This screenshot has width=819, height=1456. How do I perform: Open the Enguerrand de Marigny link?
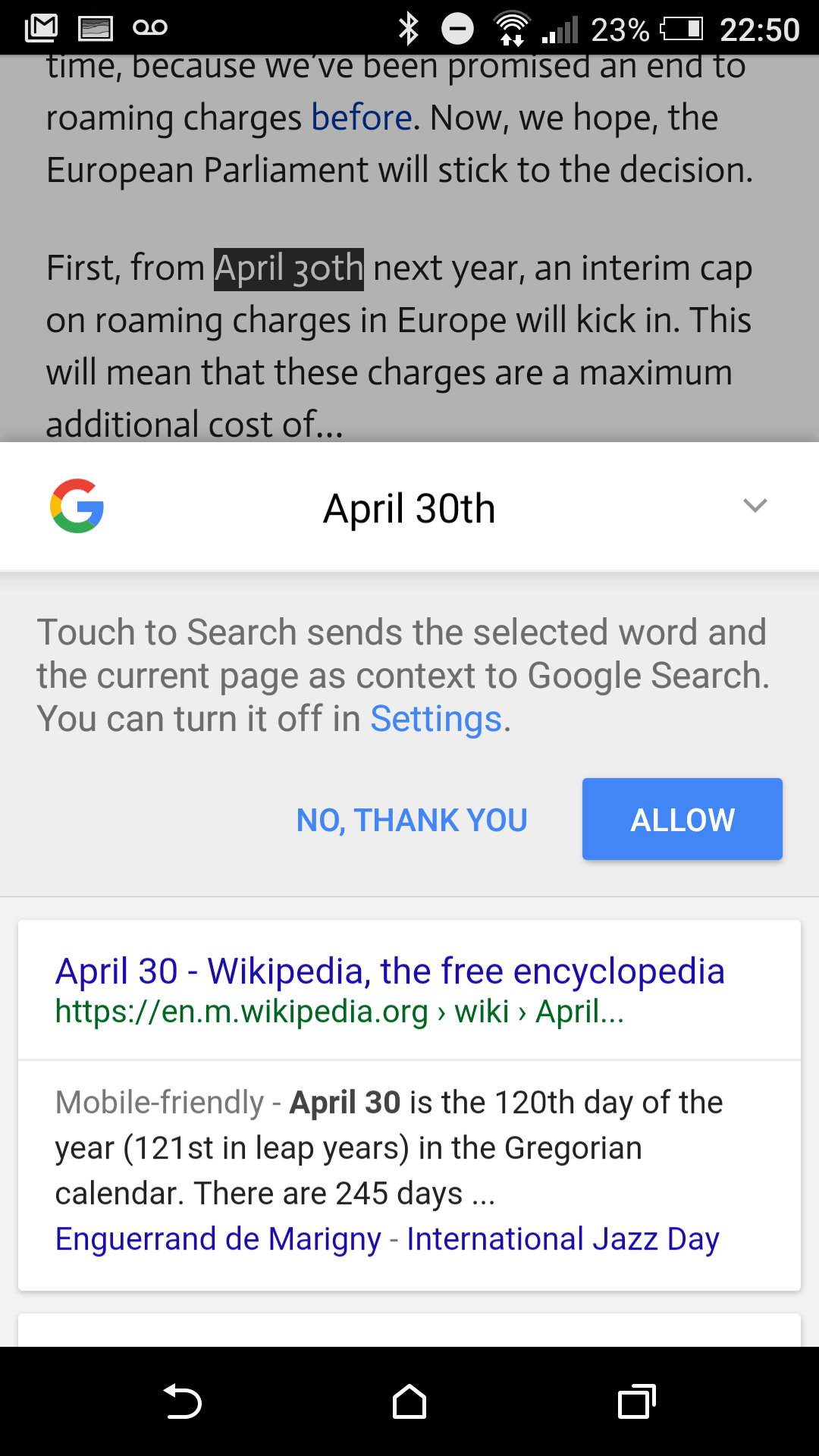218,1239
